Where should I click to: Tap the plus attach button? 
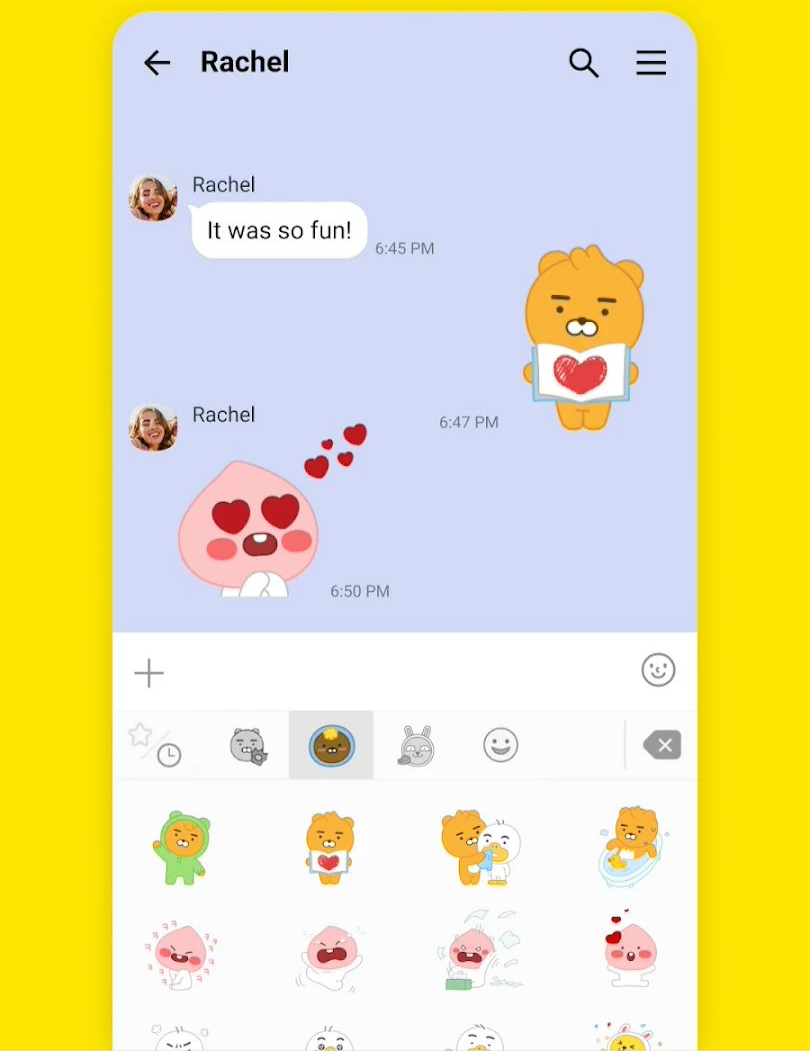pos(149,673)
